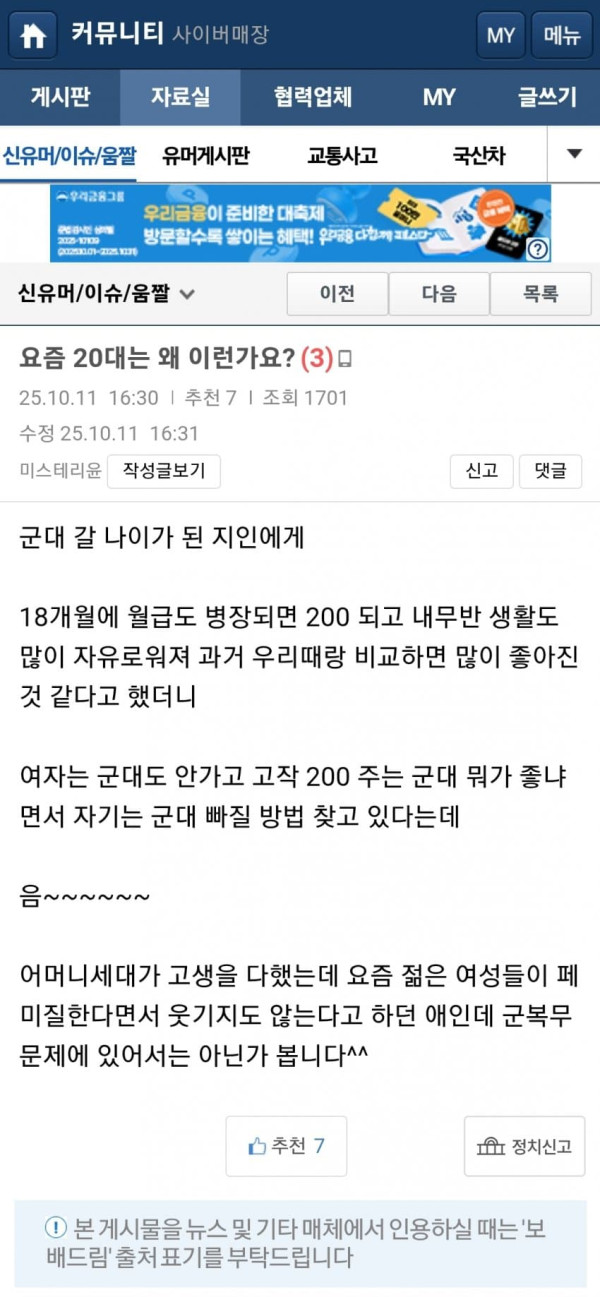Return to the list with 목록
Screen dimensions: 600x1297
click(x=541, y=293)
